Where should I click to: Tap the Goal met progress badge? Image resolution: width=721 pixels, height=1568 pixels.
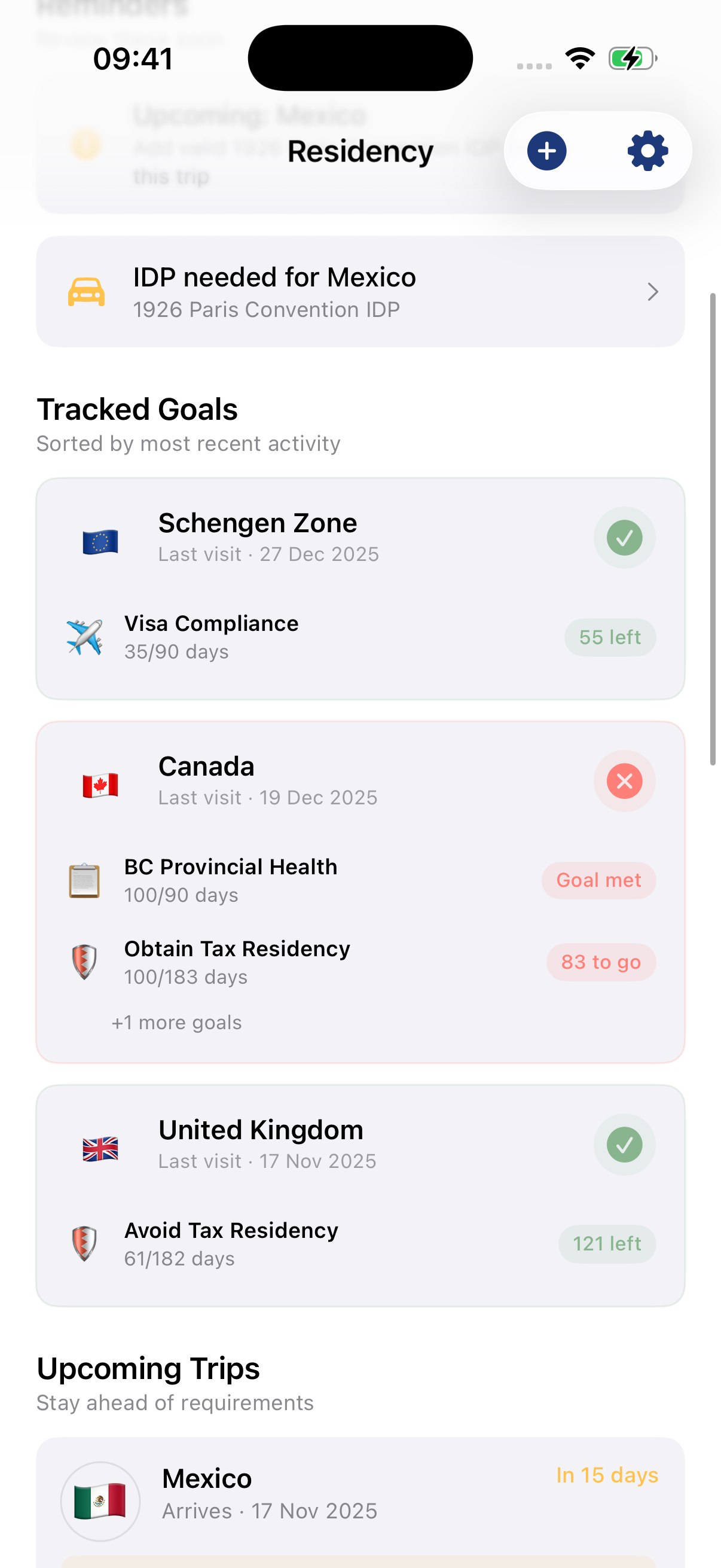598,880
